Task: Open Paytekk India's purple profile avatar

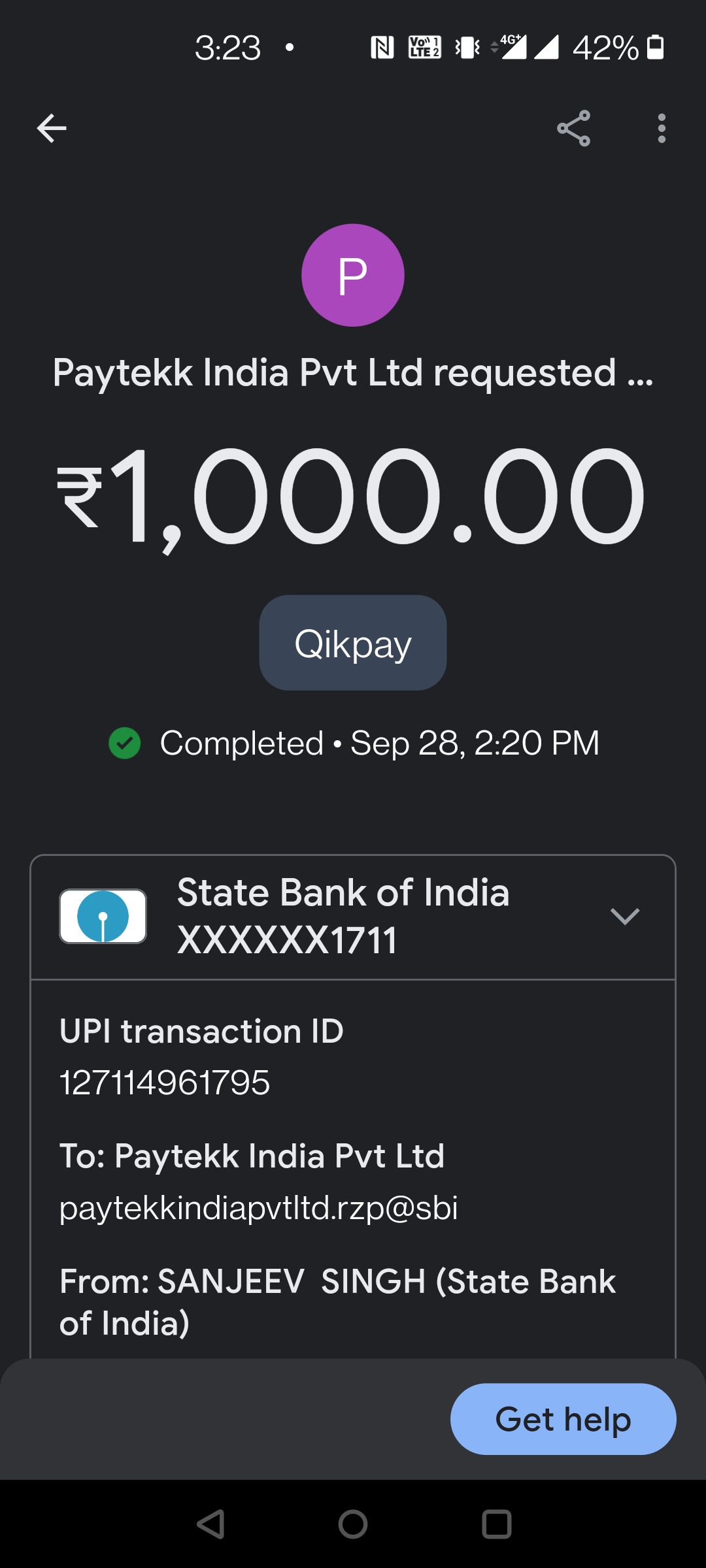Action: coord(353,275)
